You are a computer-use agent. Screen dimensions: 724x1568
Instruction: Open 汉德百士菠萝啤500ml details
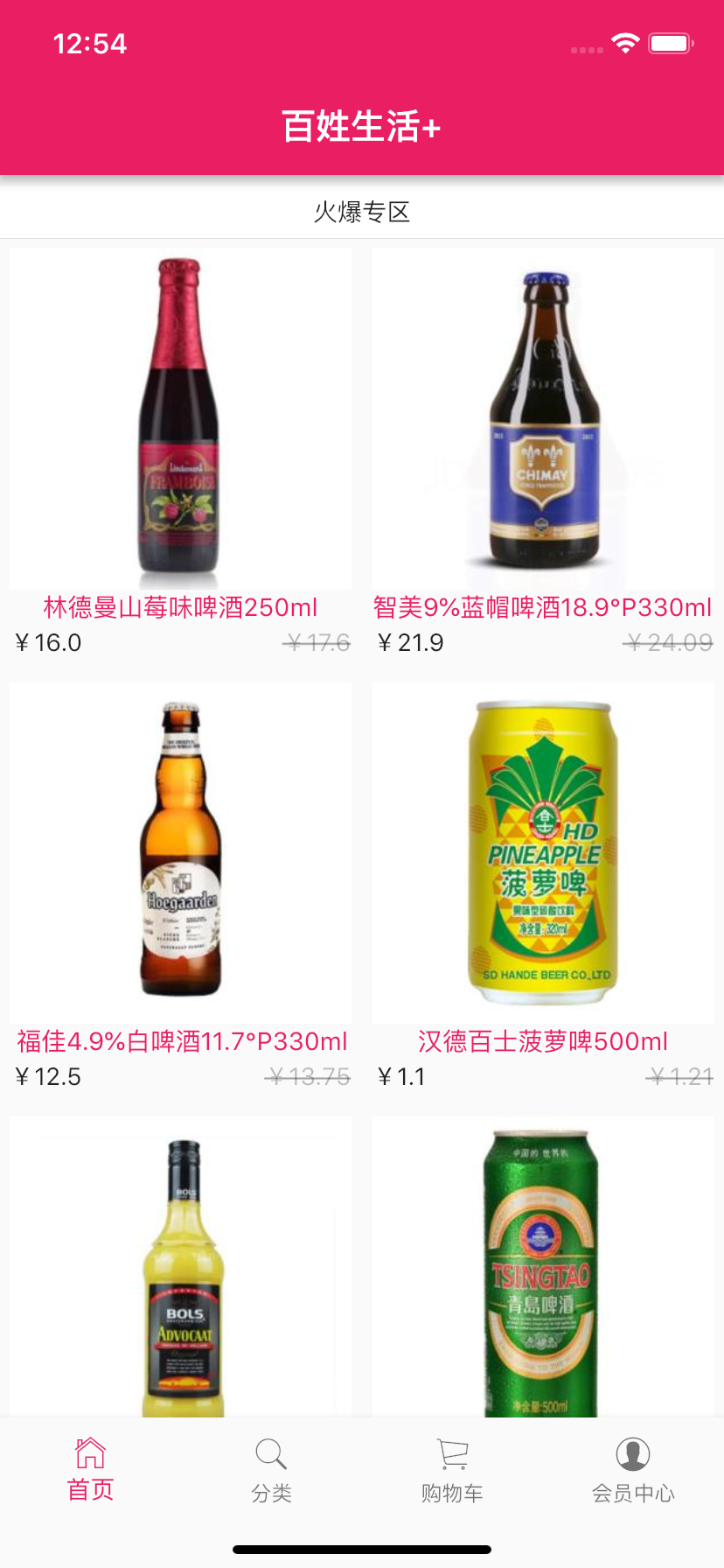click(x=542, y=852)
